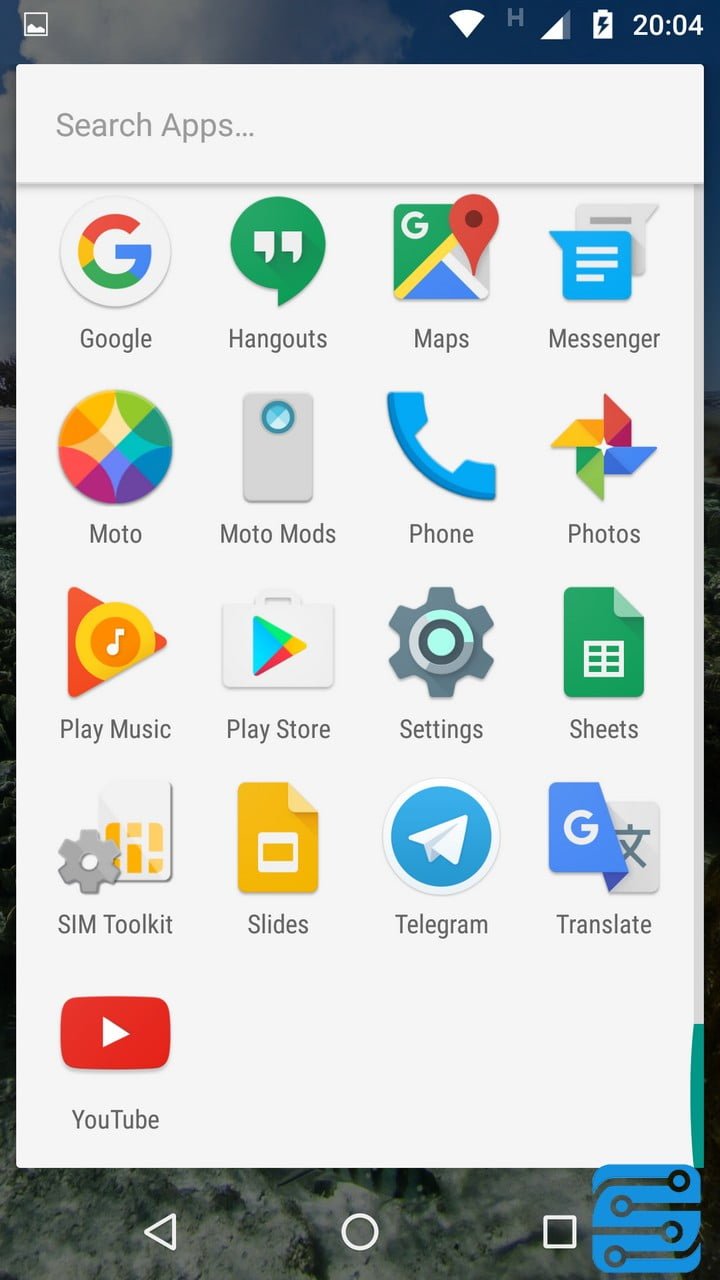This screenshot has width=720, height=1280.
Task: Open Google Photos
Action: tap(603, 447)
